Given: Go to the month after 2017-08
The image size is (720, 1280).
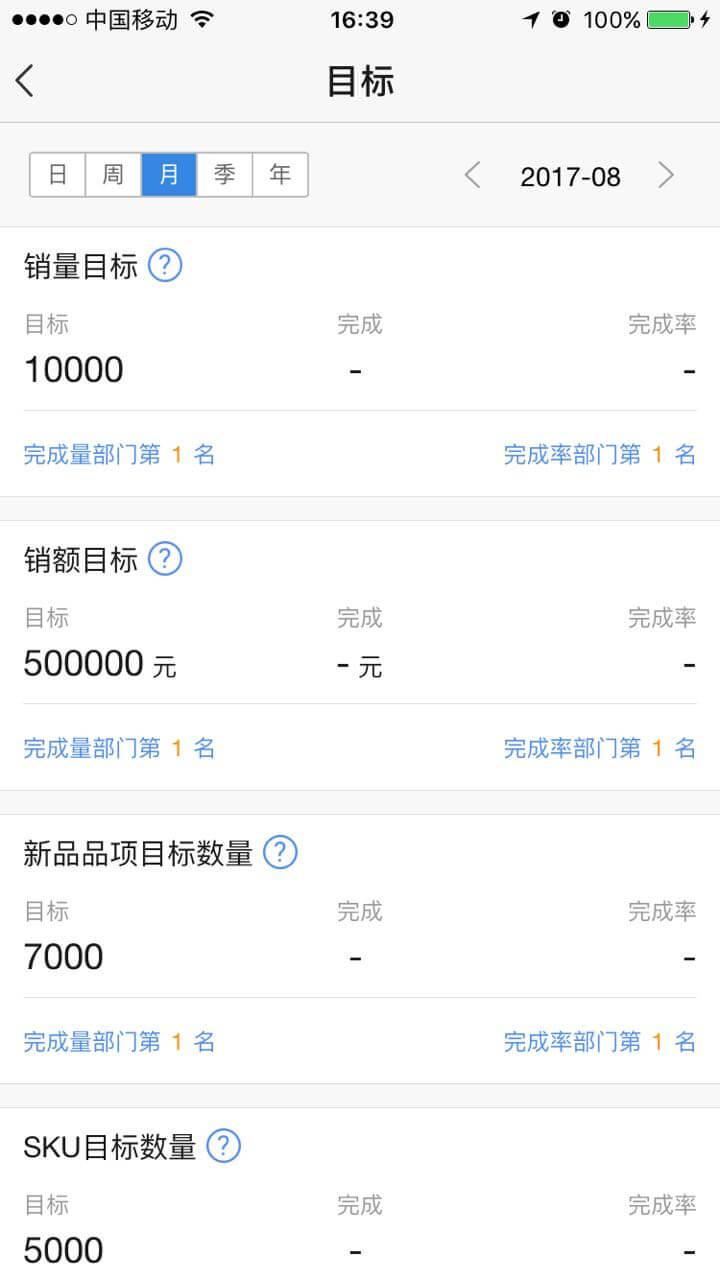Looking at the screenshot, I should pos(666,176).
